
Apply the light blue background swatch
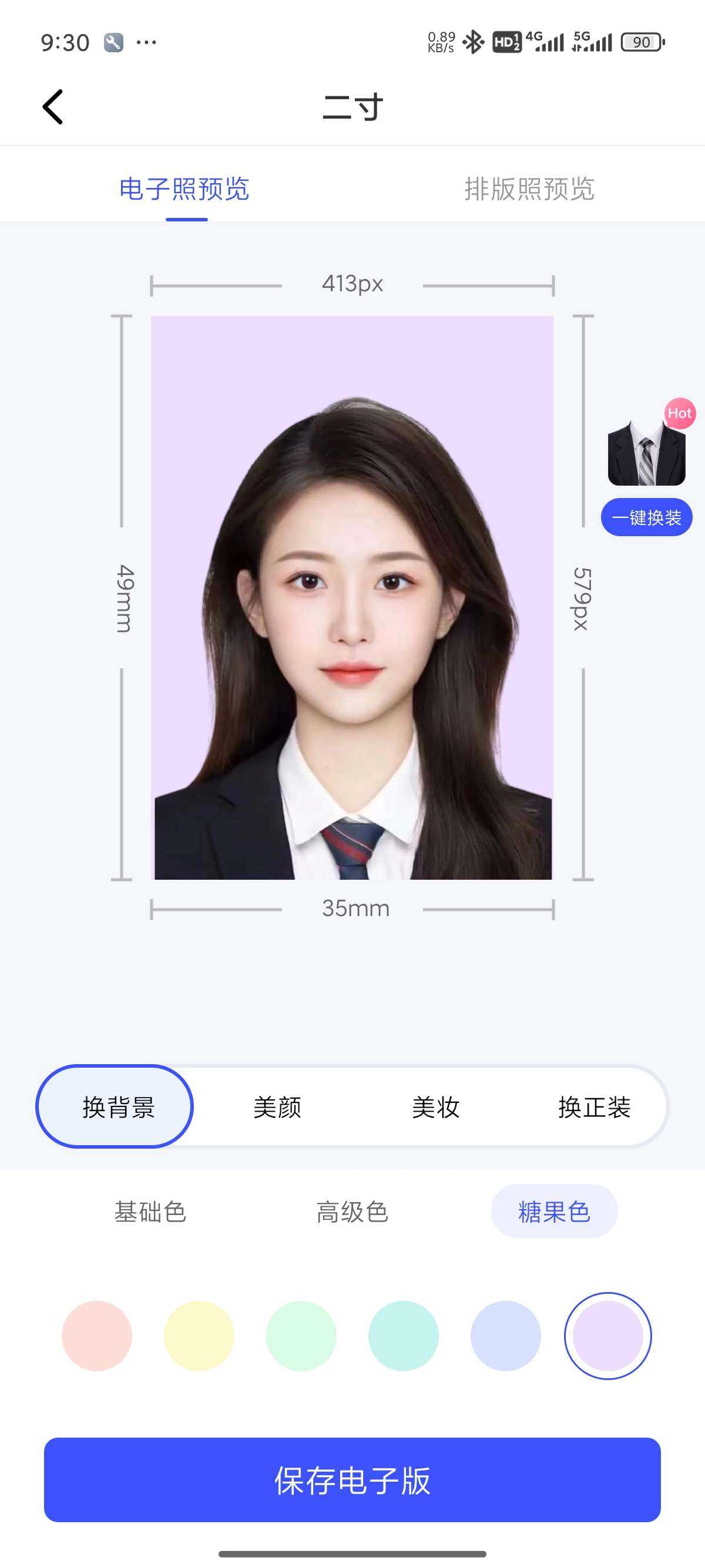click(505, 1335)
